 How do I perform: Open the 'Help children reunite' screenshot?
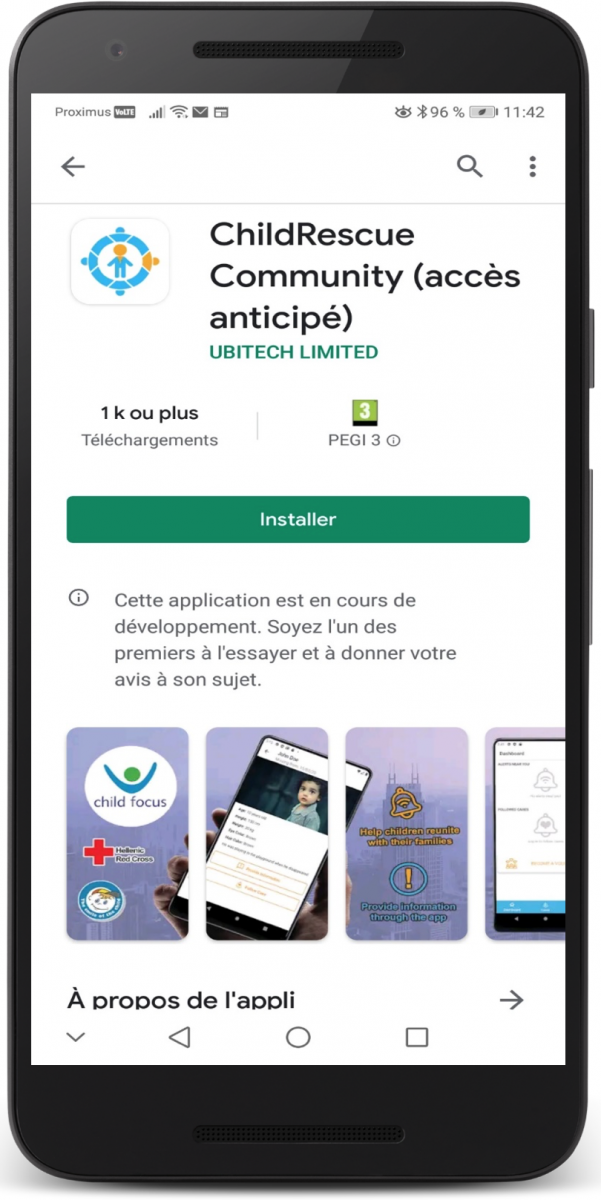pos(406,833)
